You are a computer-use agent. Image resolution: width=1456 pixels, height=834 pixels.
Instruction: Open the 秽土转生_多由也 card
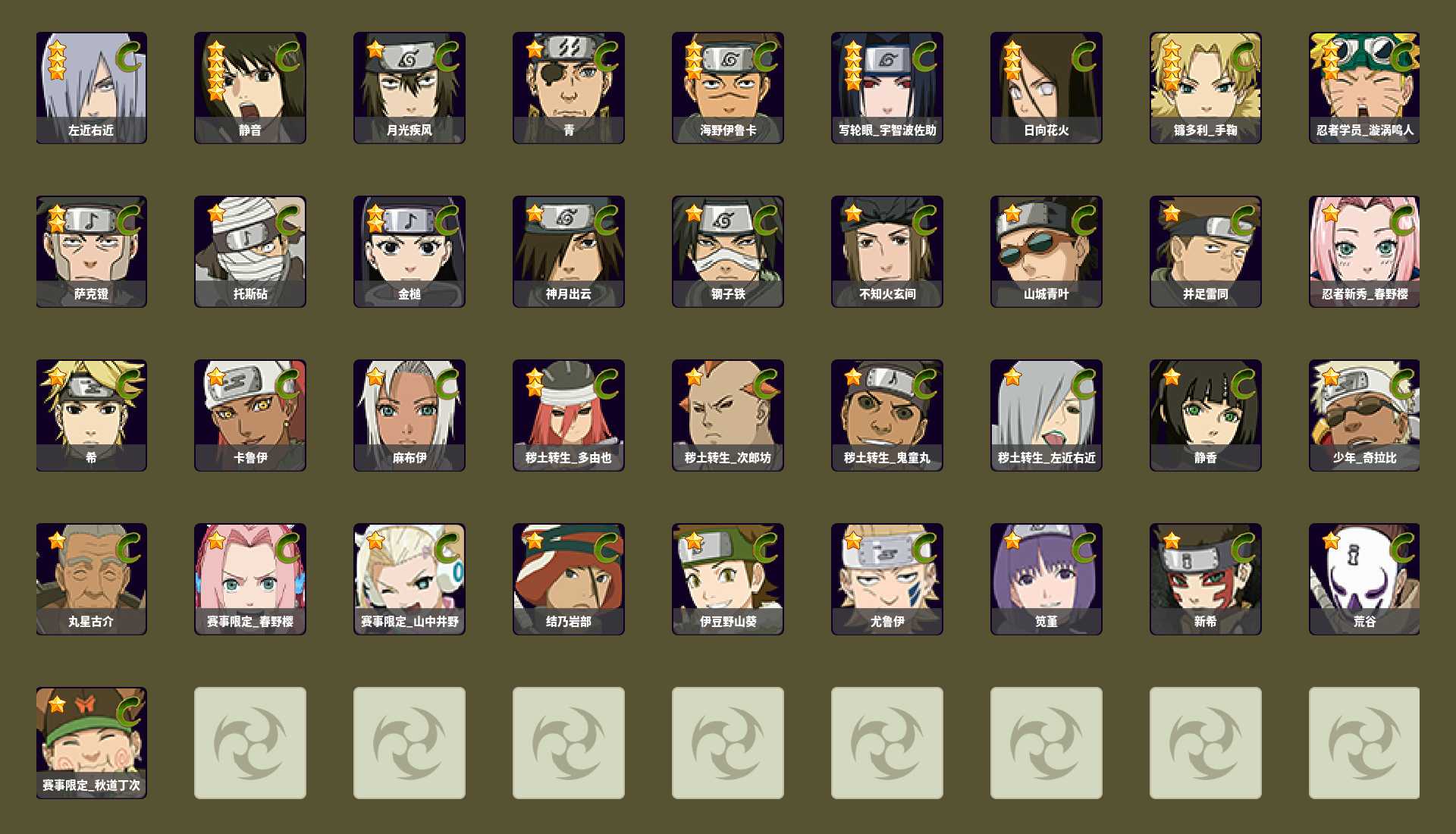pyautogui.click(x=569, y=415)
